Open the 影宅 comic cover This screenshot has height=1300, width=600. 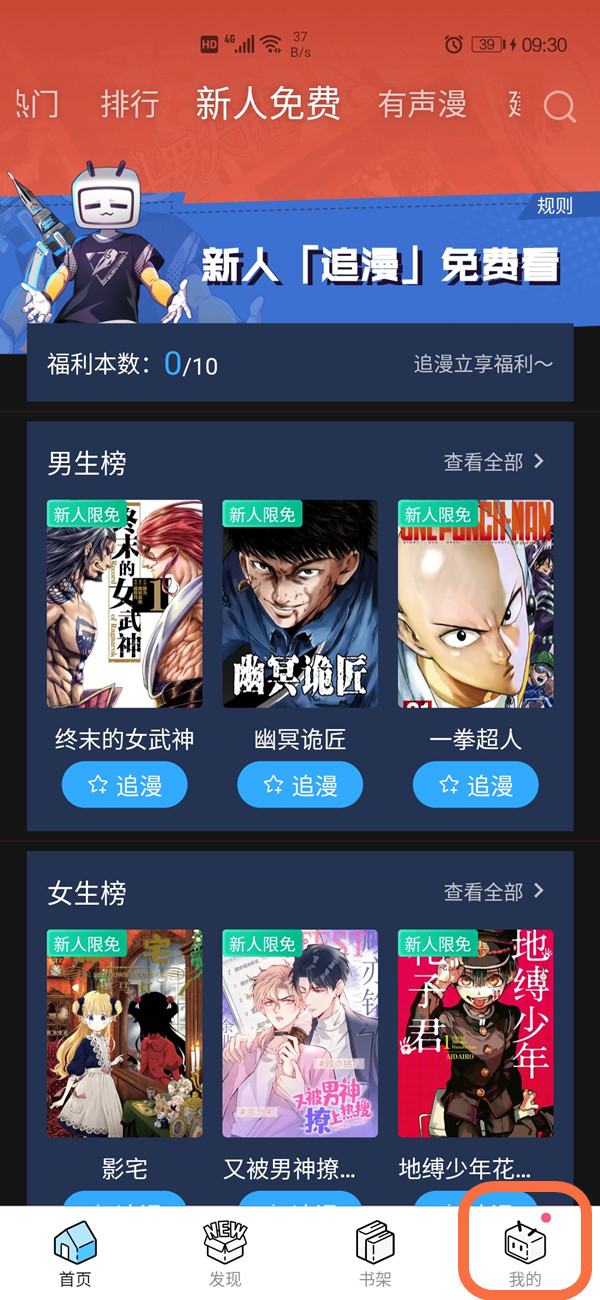click(x=124, y=1034)
